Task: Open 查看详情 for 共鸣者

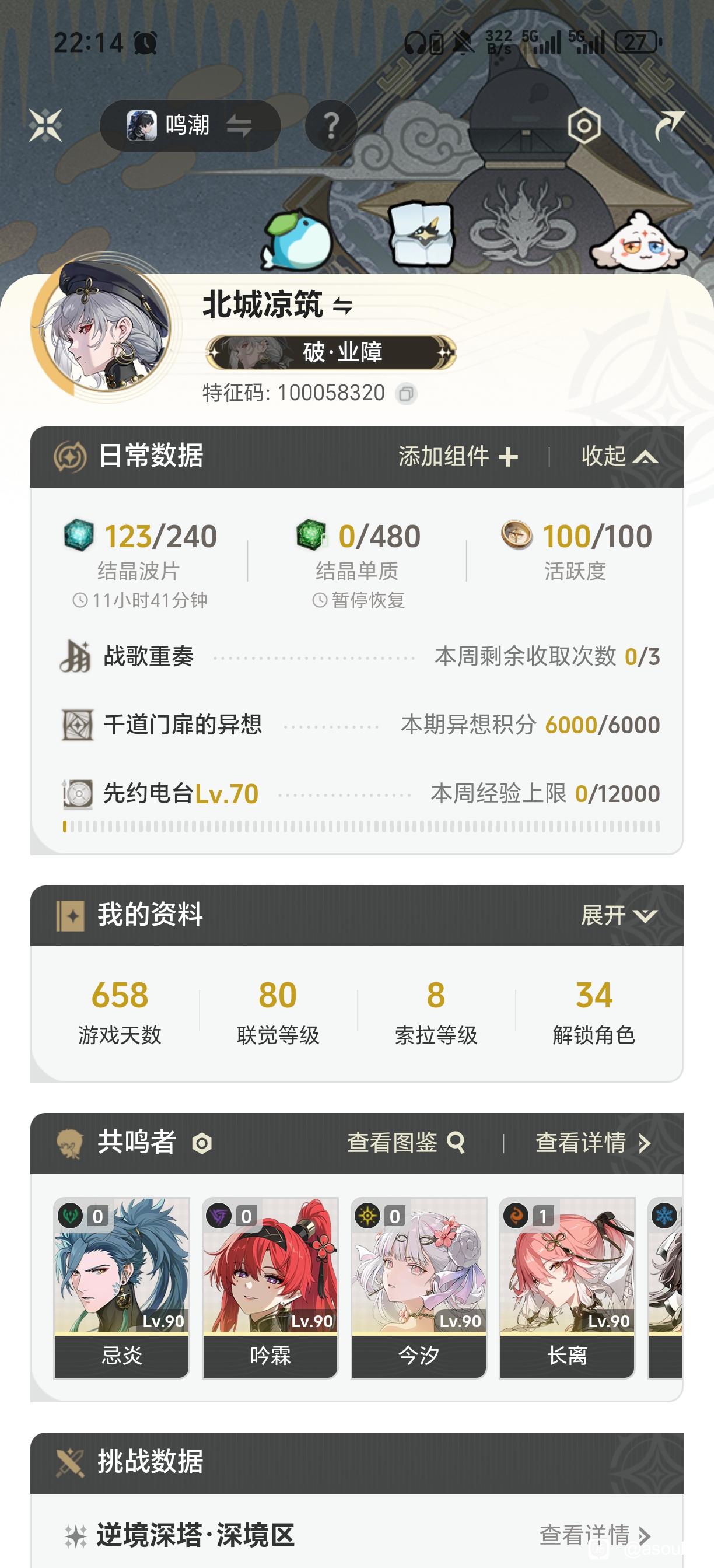Action: click(593, 1143)
